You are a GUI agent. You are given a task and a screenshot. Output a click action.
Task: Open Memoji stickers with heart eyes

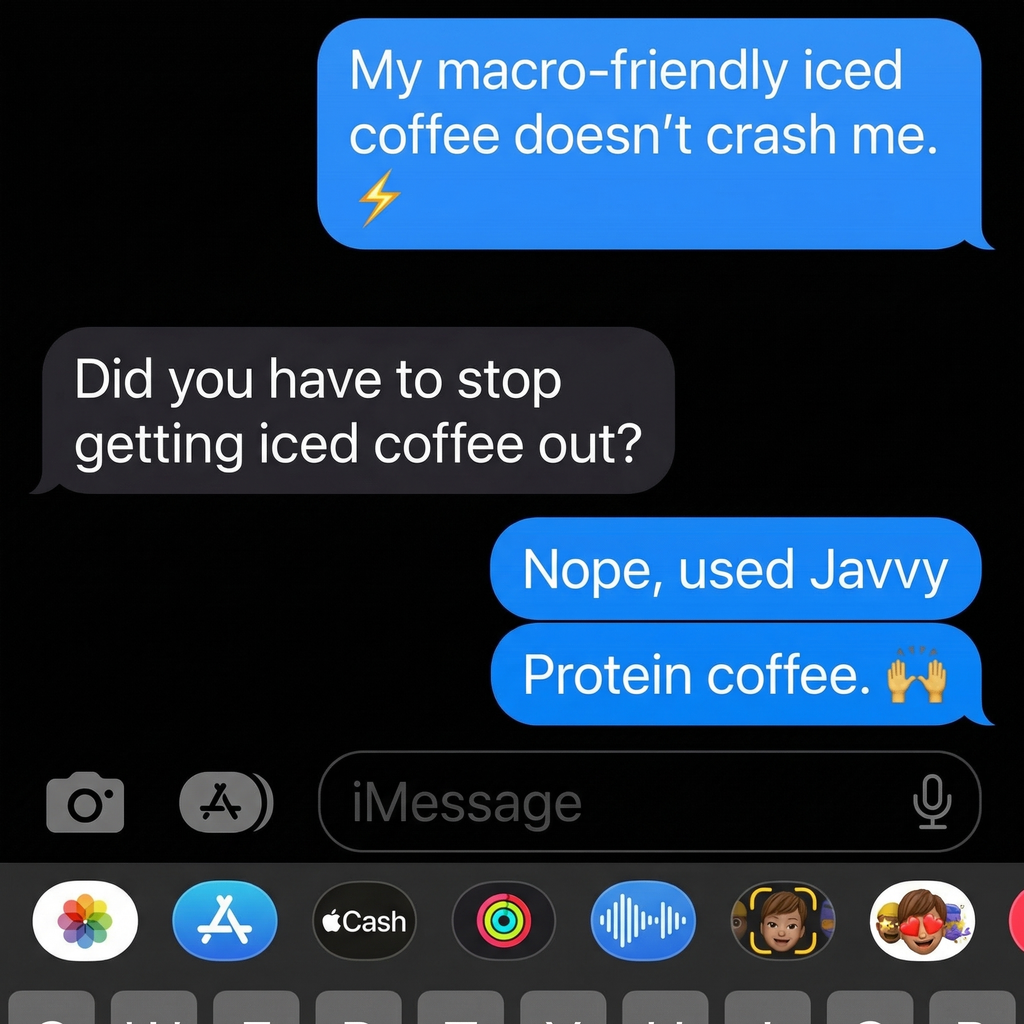tap(921, 921)
